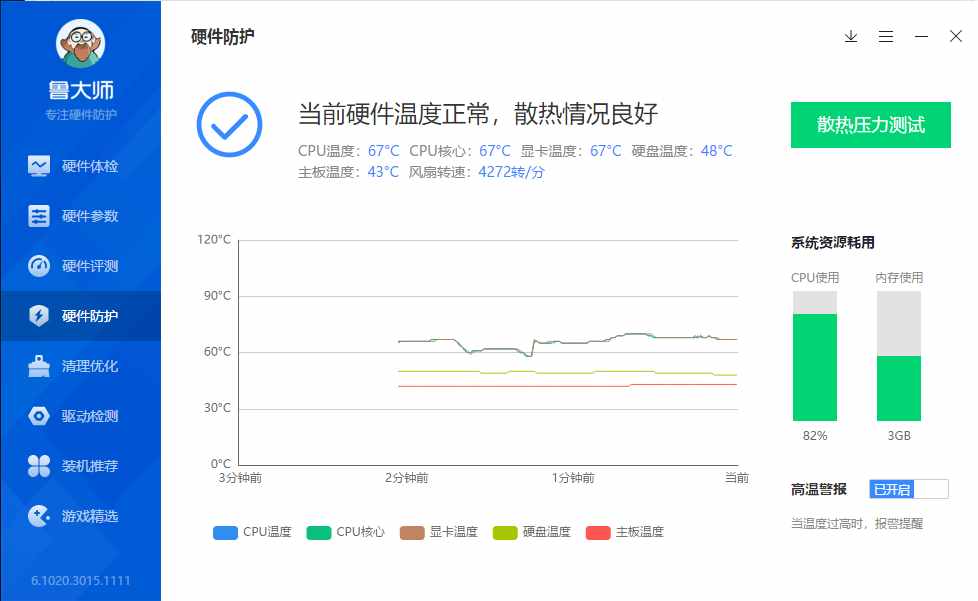The width and height of the screenshot is (978, 601).
Task: Toggle 主板温度 legend in chart
Action: (x=625, y=532)
